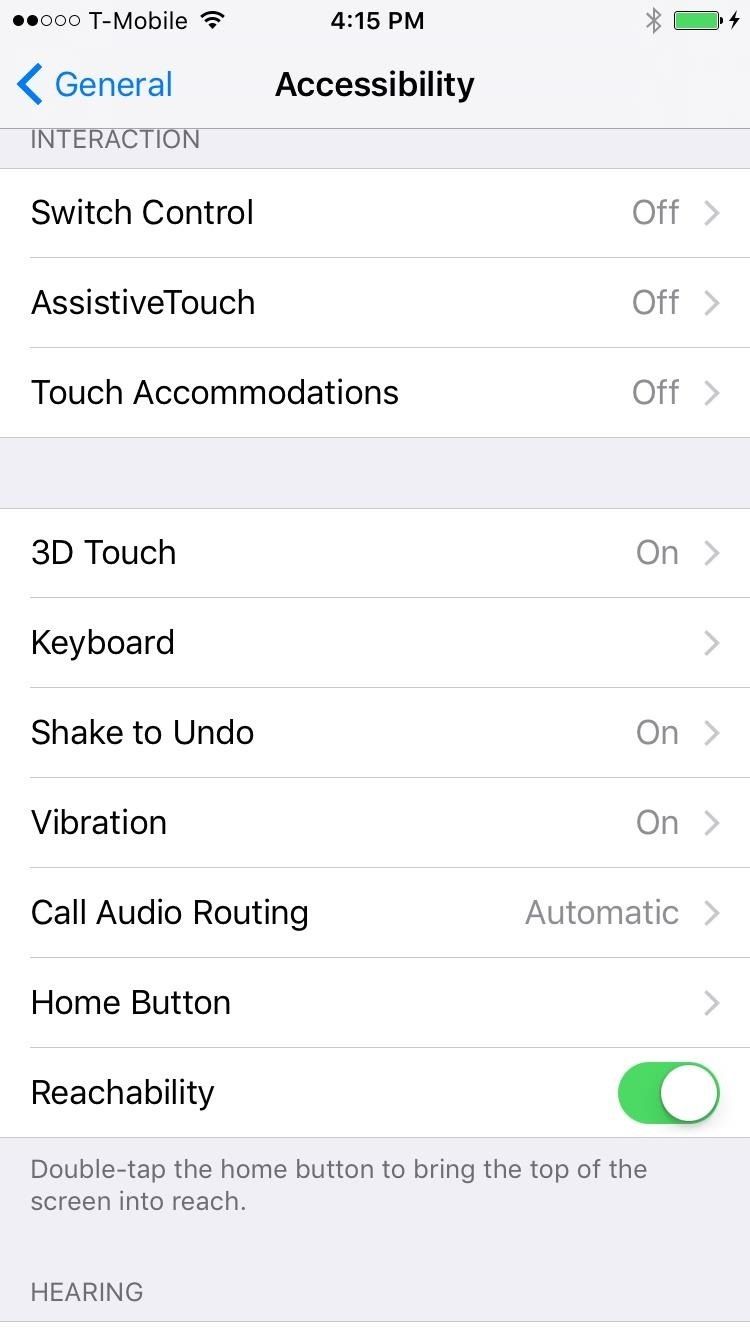Open Shake to Undo settings
This screenshot has width=750, height=1334.
pyautogui.click(x=375, y=733)
